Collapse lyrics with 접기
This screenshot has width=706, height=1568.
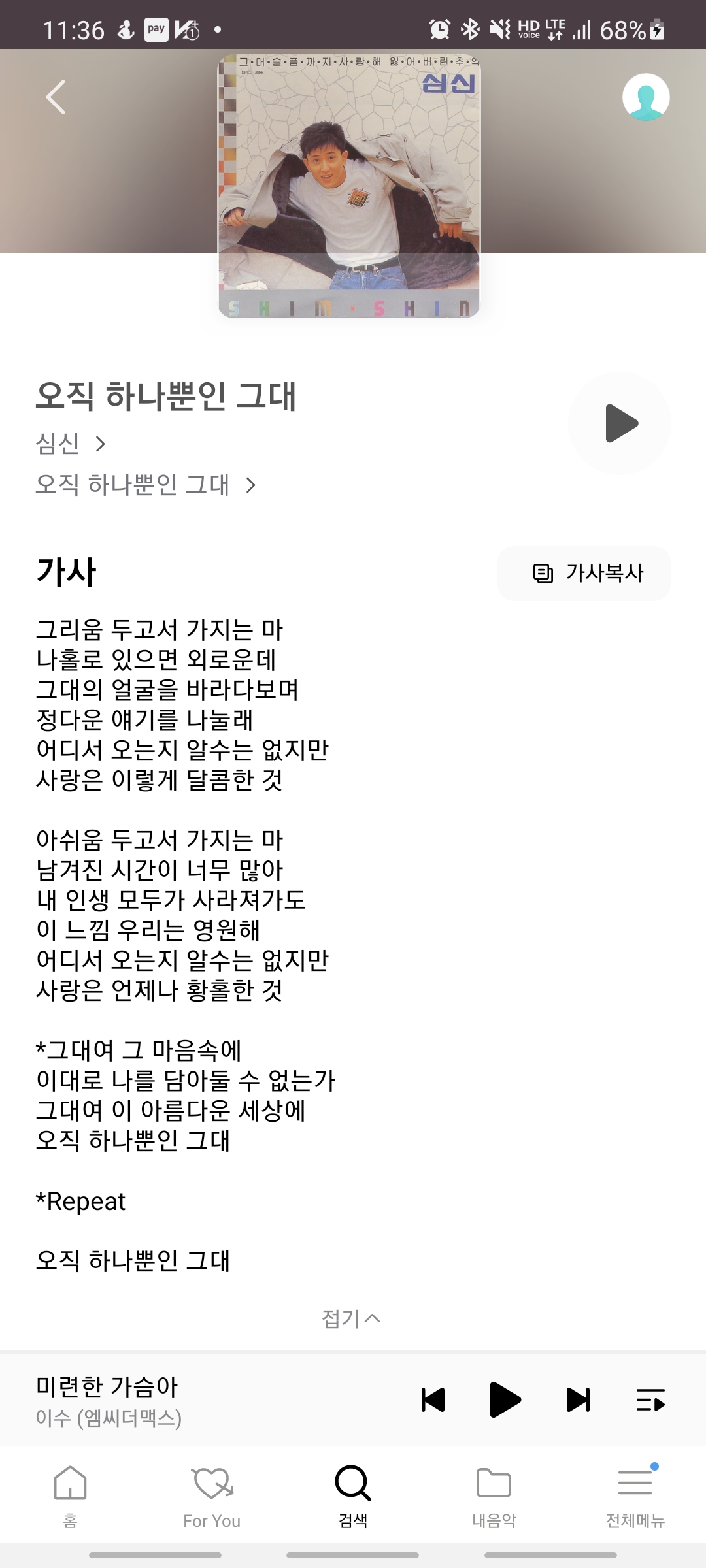pos(352,1318)
